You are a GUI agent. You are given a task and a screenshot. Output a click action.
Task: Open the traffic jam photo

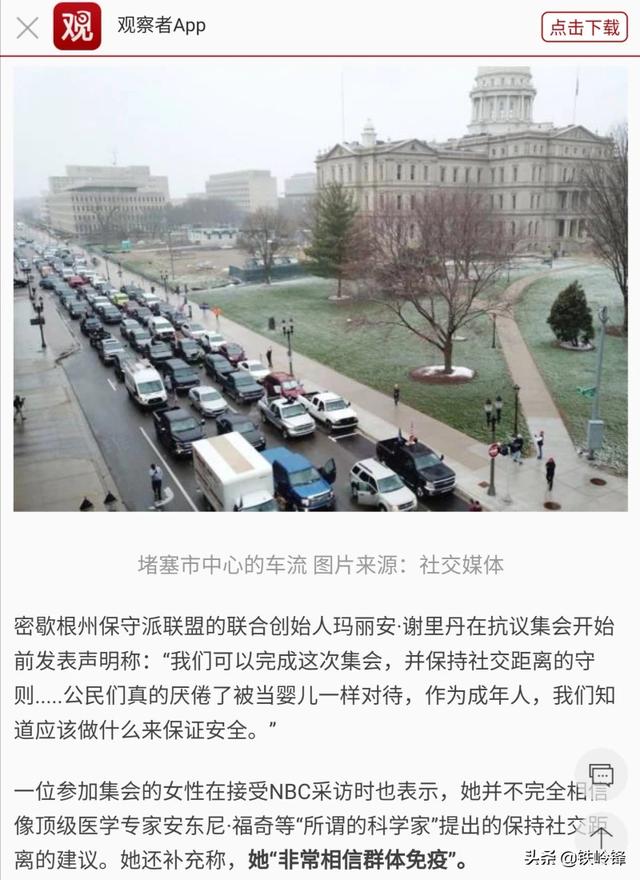click(320, 289)
